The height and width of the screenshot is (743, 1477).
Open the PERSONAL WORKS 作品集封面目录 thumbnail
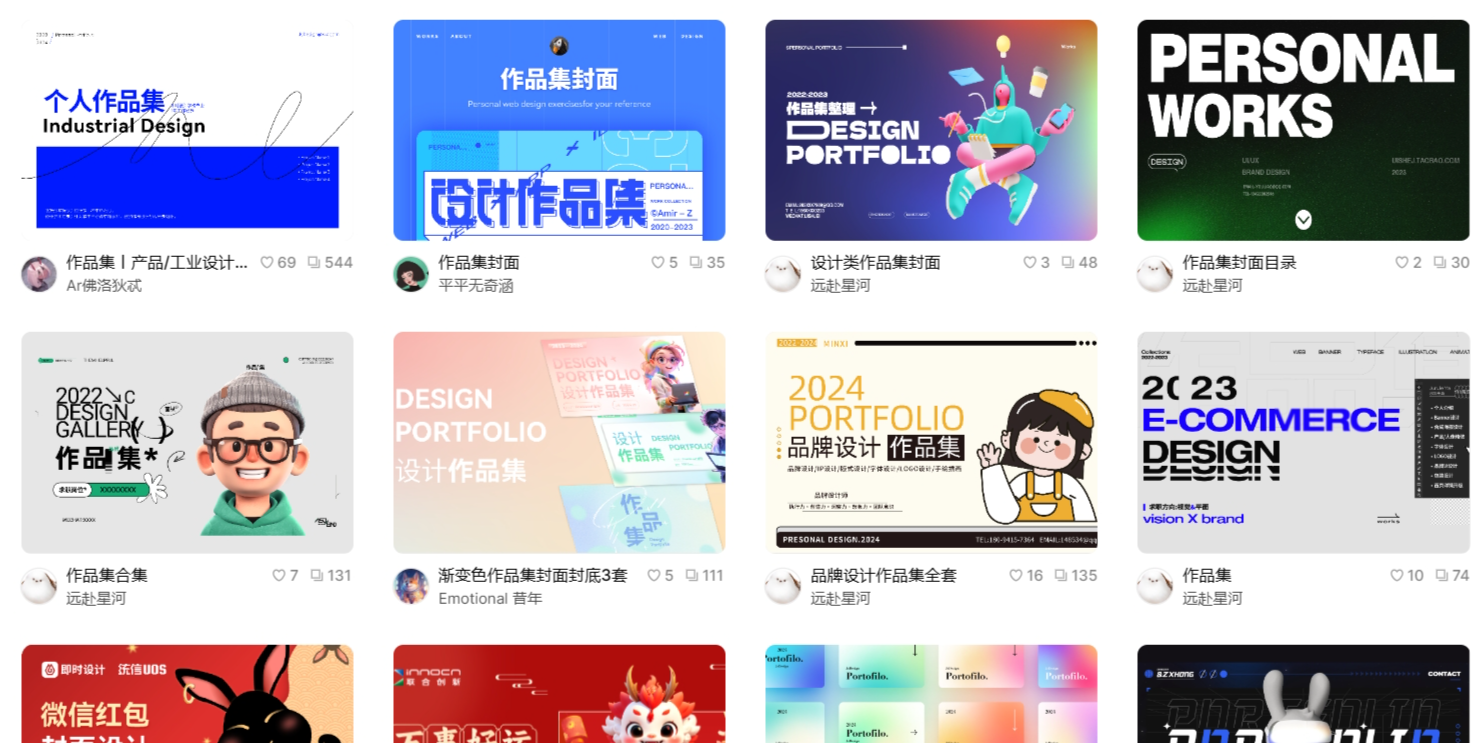[1303, 130]
